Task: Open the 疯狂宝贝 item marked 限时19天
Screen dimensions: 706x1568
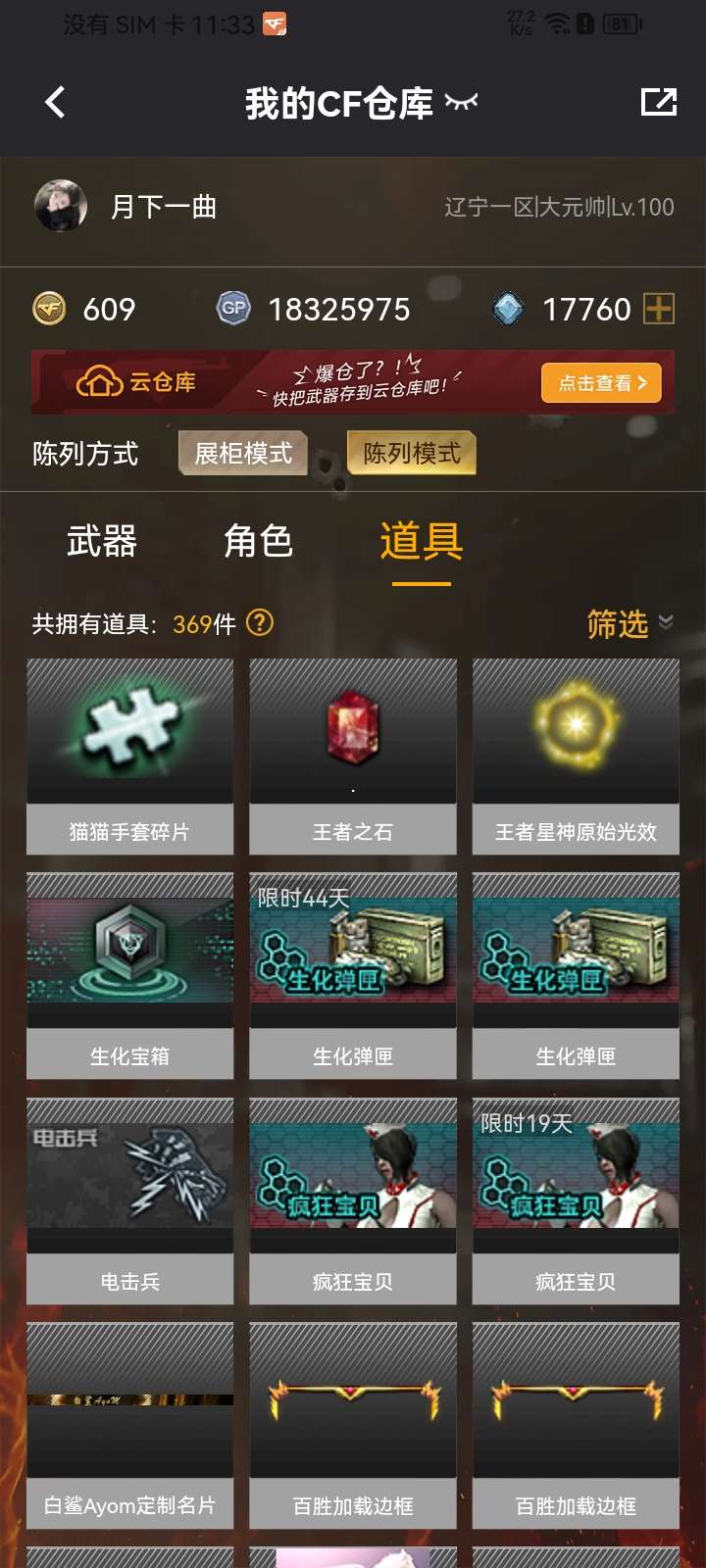Action: [576, 1200]
